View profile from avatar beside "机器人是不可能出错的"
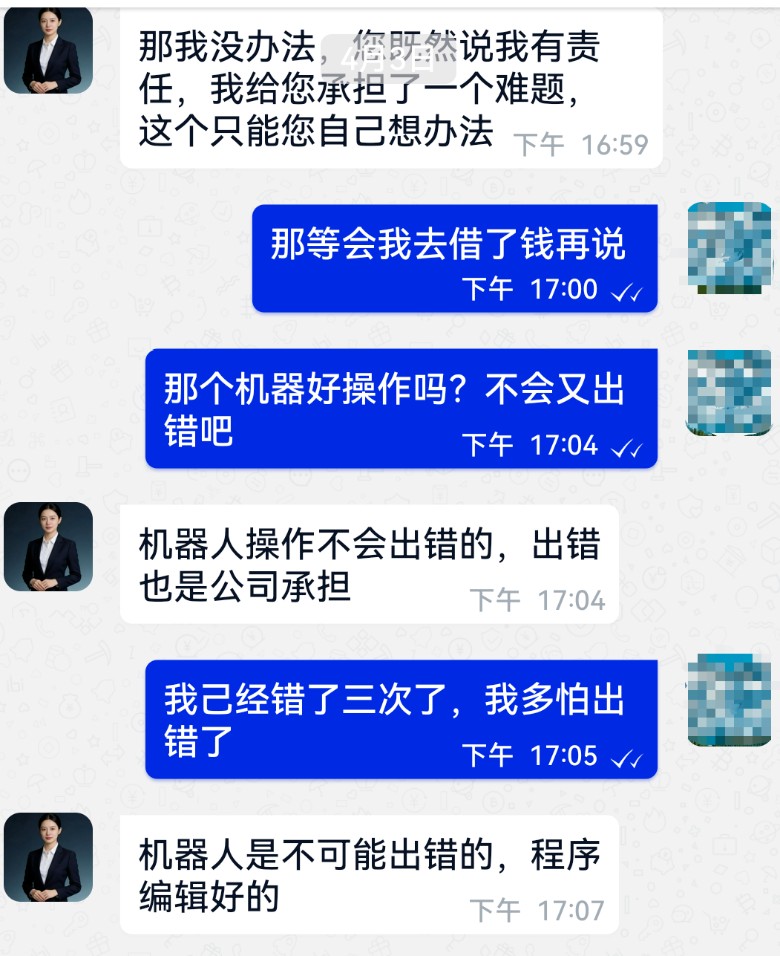This screenshot has width=780, height=956. pyautogui.click(x=48, y=856)
